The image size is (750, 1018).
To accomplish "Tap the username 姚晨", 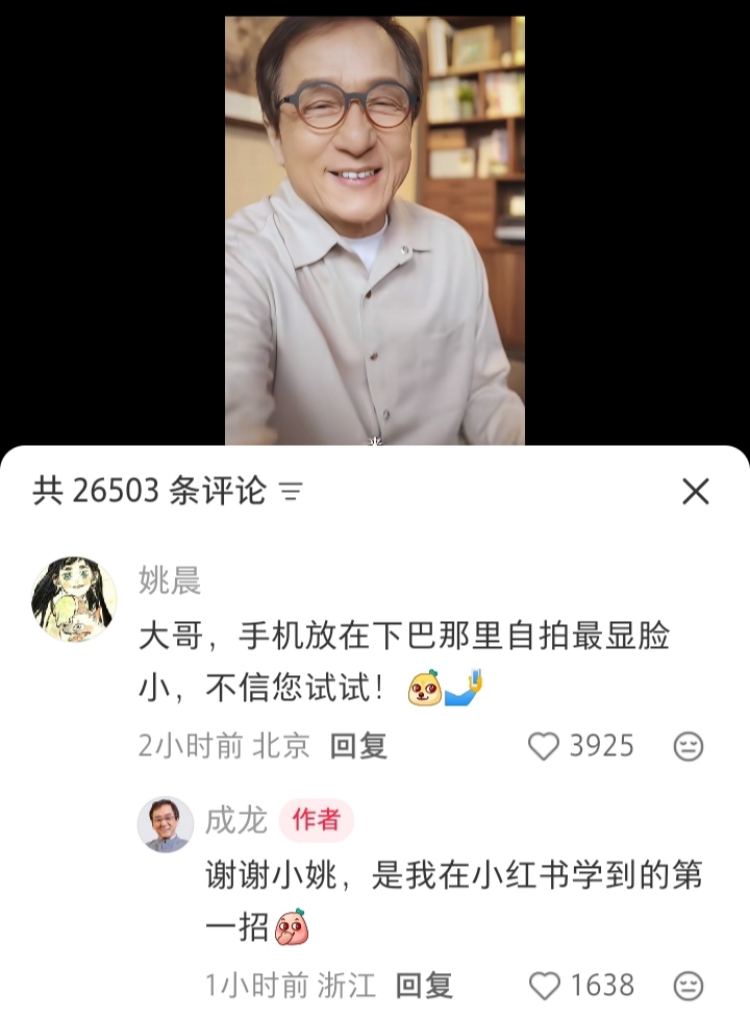I will click(x=169, y=580).
